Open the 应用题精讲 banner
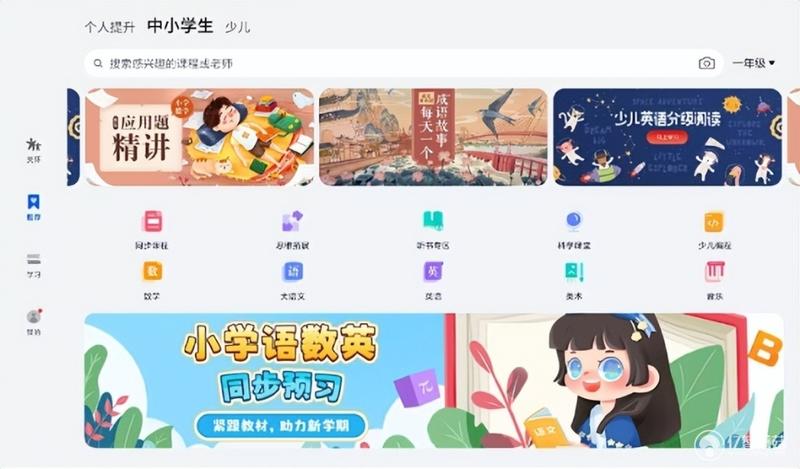The height and width of the screenshot is (469, 800). click(x=198, y=137)
